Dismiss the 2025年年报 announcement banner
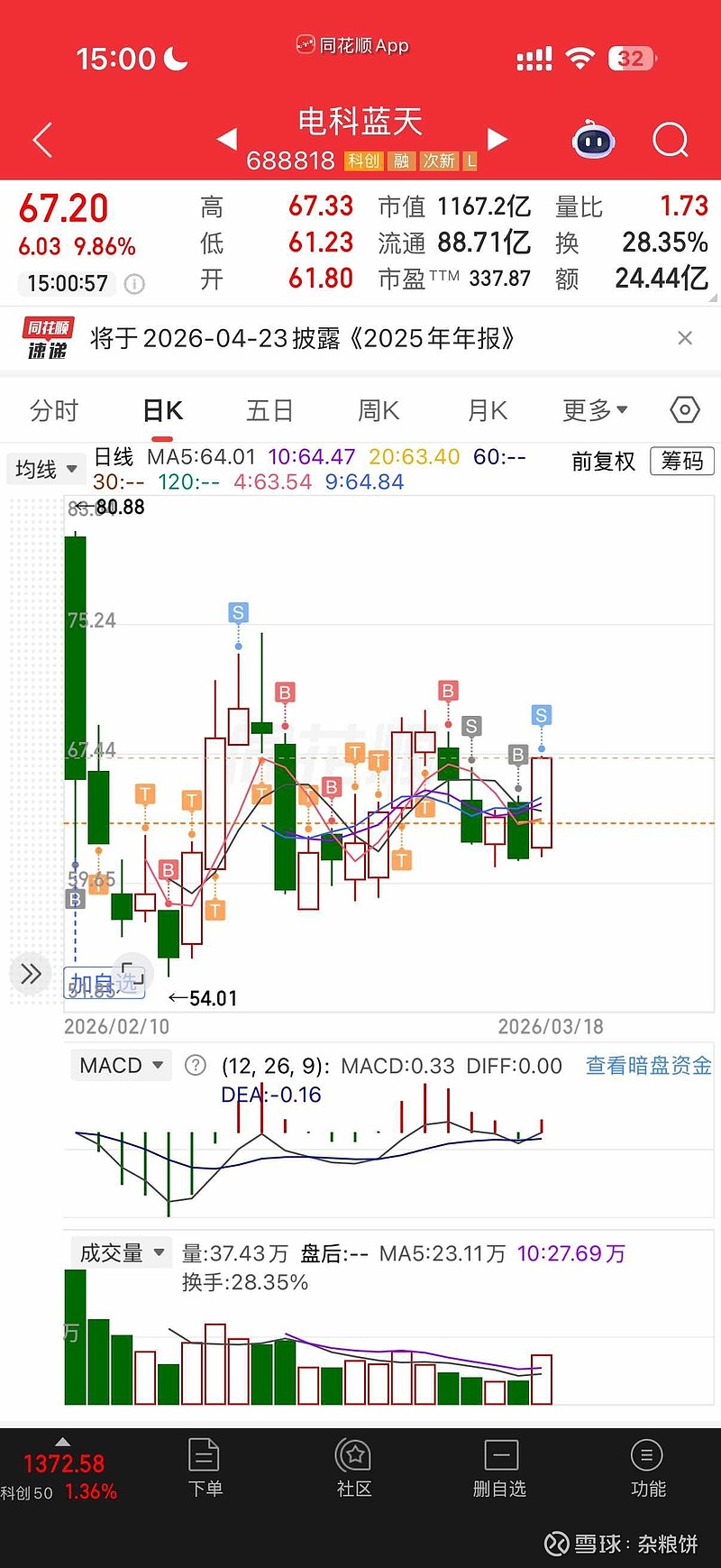Screen dimensions: 721x1568 (x=685, y=338)
